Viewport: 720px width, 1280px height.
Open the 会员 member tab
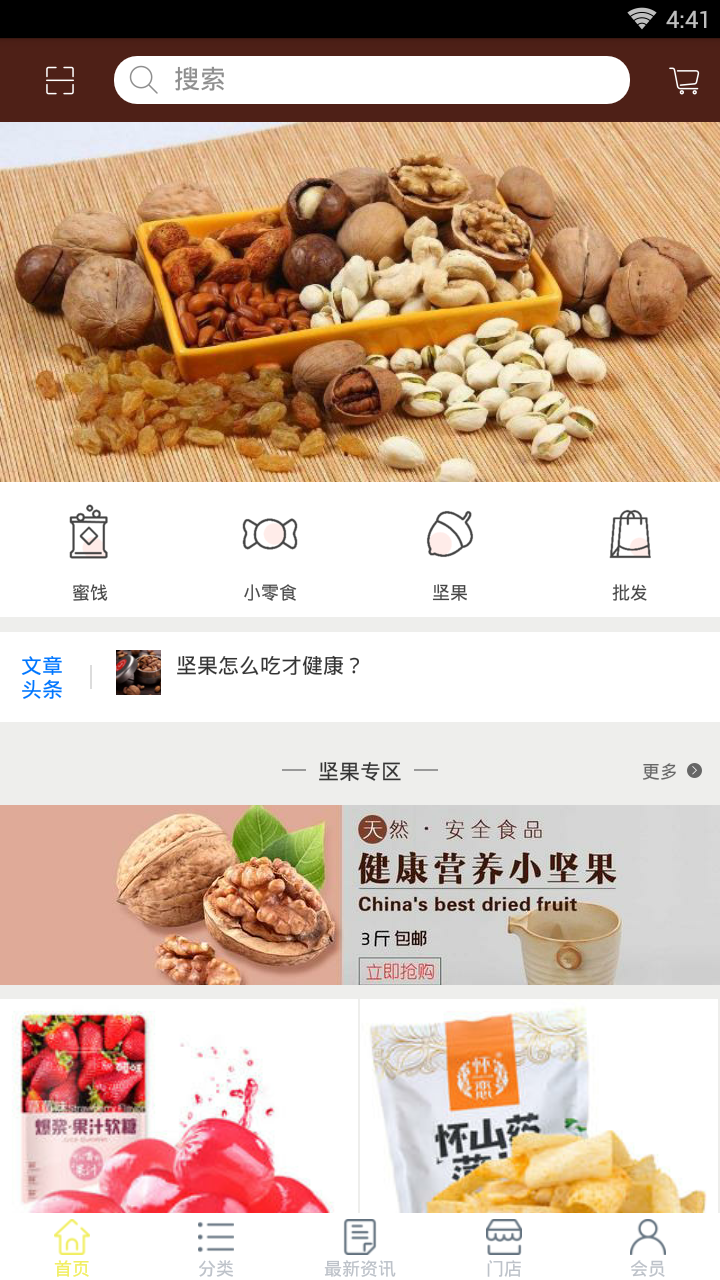tap(647, 1243)
